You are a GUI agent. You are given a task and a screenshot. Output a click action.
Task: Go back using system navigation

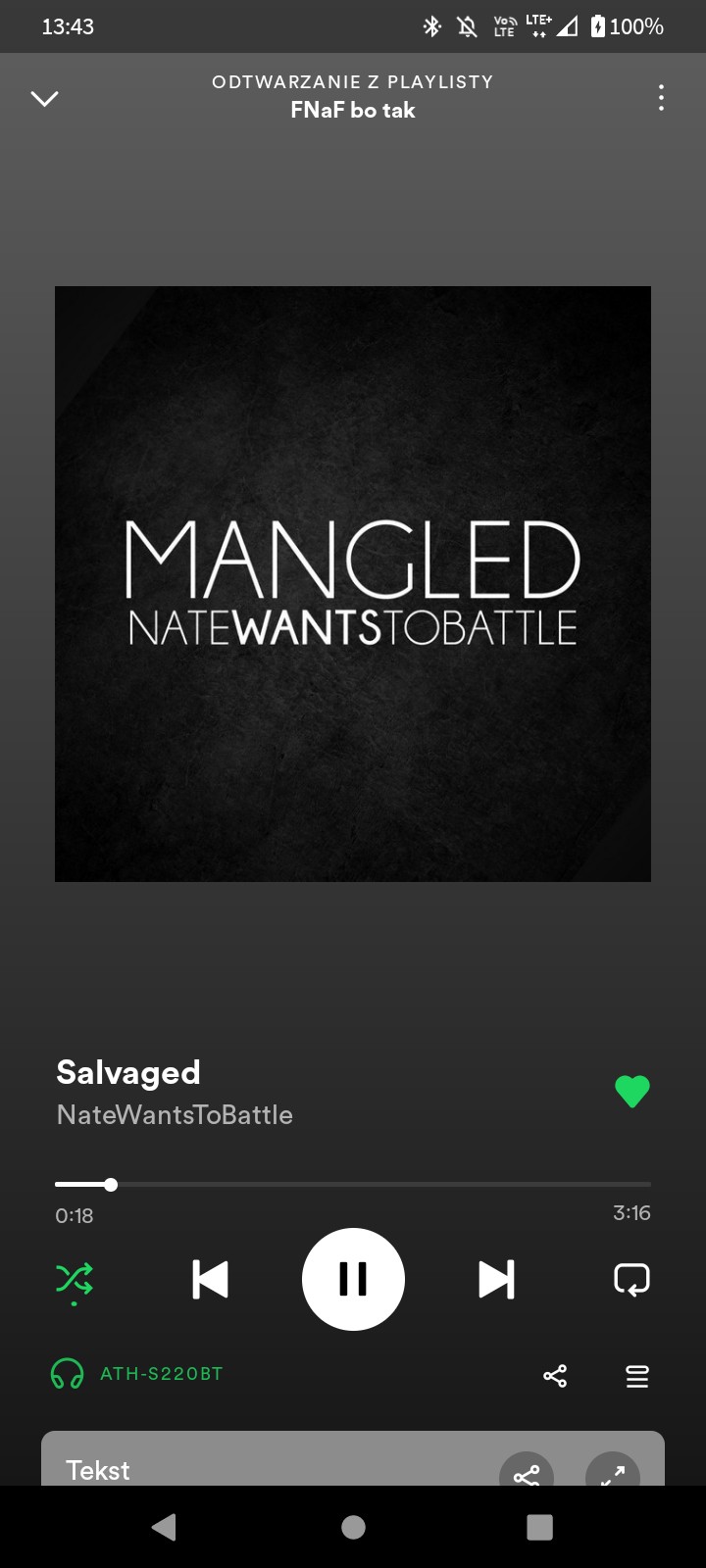click(x=165, y=1527)
